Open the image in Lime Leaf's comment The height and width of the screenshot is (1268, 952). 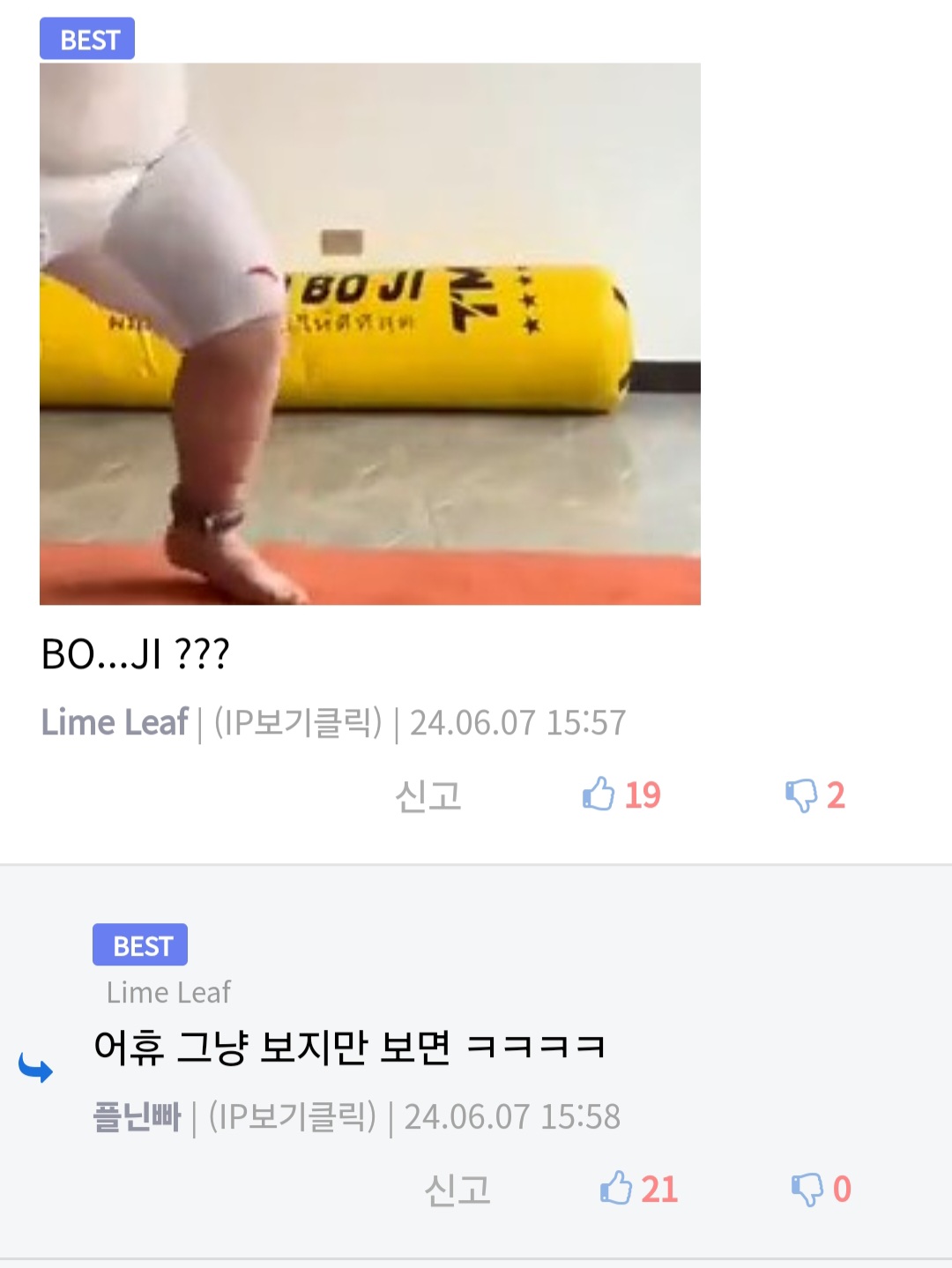(x=369, y=333)
